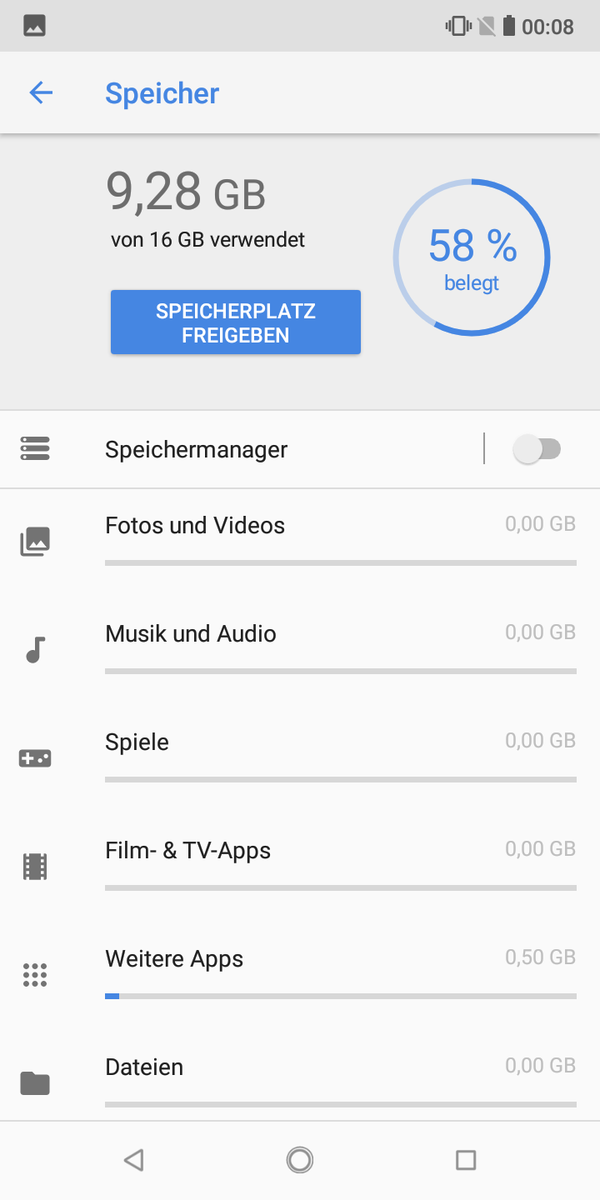This screenshot has height=1200, width=600.
Task: Tap Speicherplatz freigeben button
Action: click(235, 322)
